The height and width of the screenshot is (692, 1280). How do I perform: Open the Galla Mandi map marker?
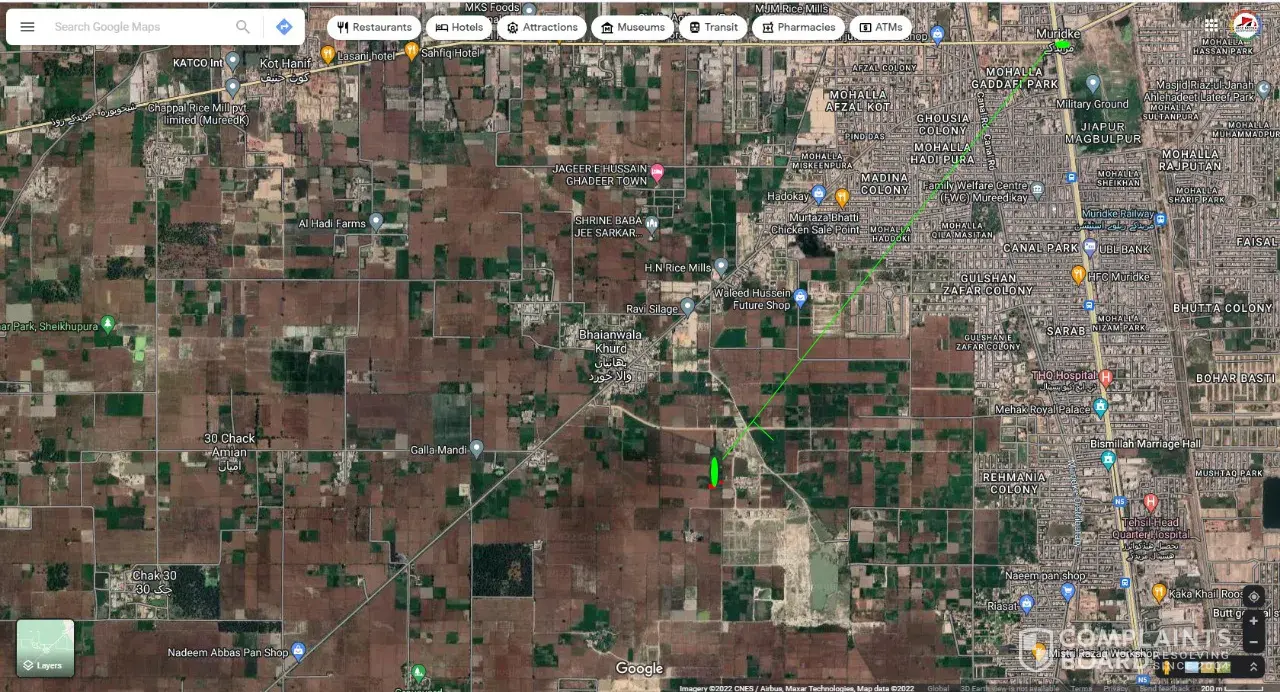(x=477, y=449)
